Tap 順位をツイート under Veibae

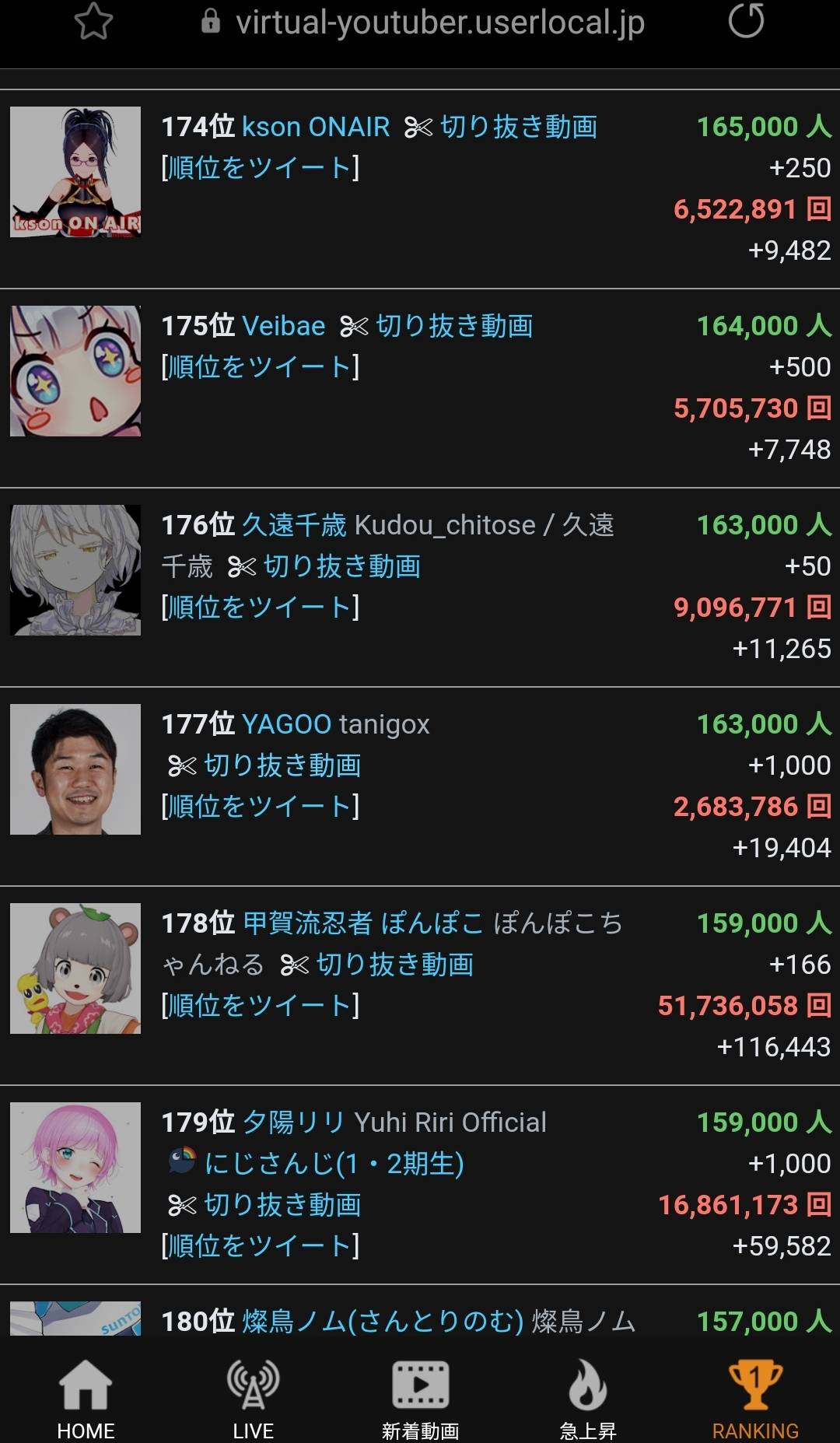coord(257,366)
